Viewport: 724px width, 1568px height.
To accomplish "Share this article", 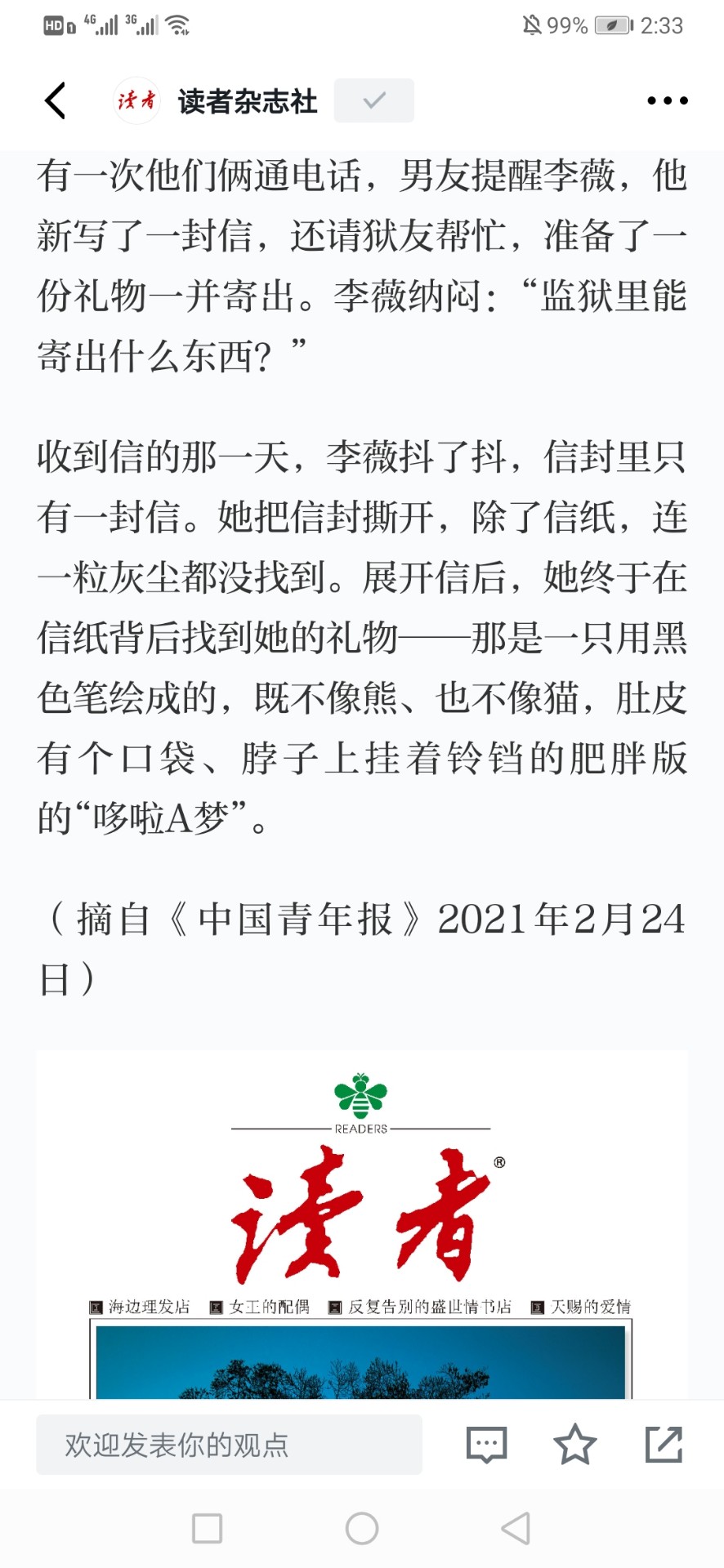I will tap(664, 1444).
